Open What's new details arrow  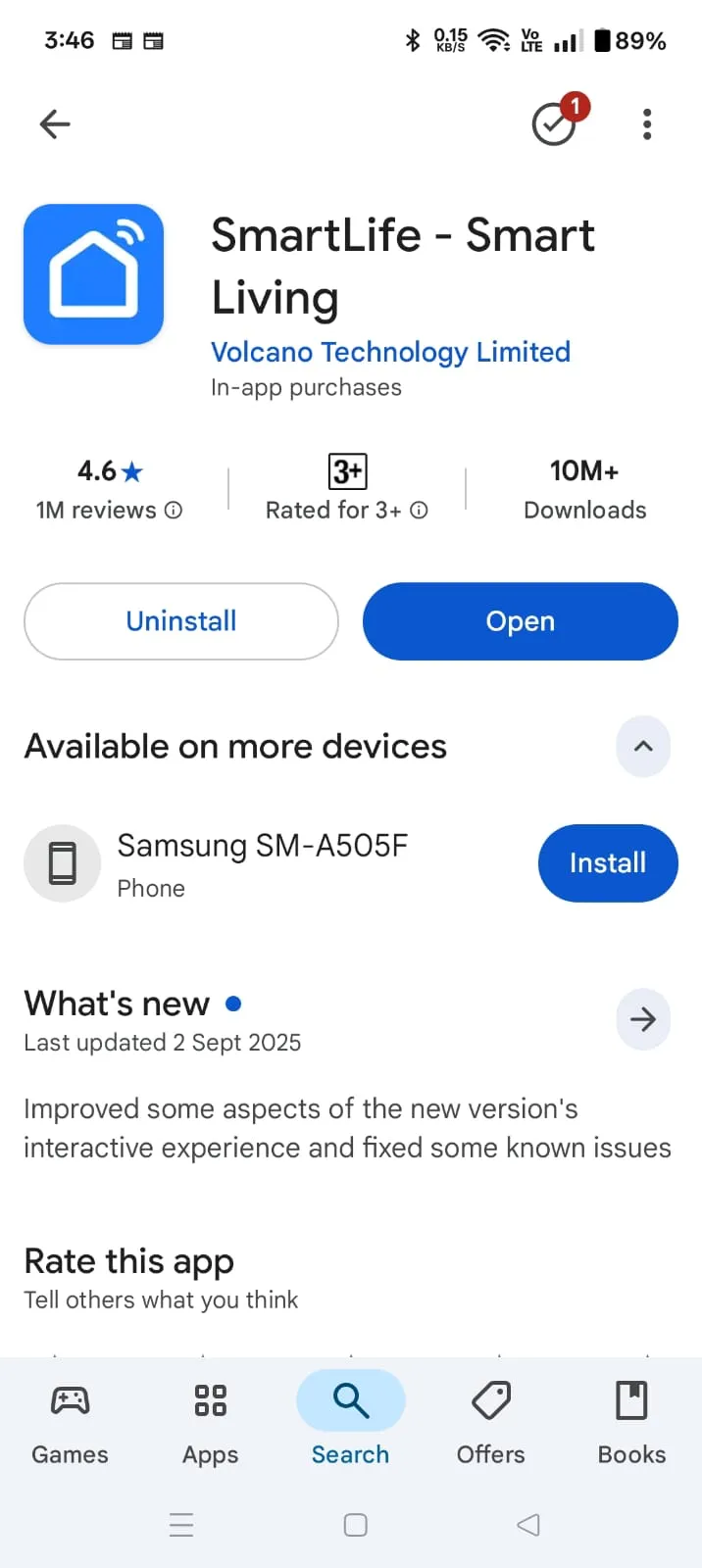[643, 1019]
